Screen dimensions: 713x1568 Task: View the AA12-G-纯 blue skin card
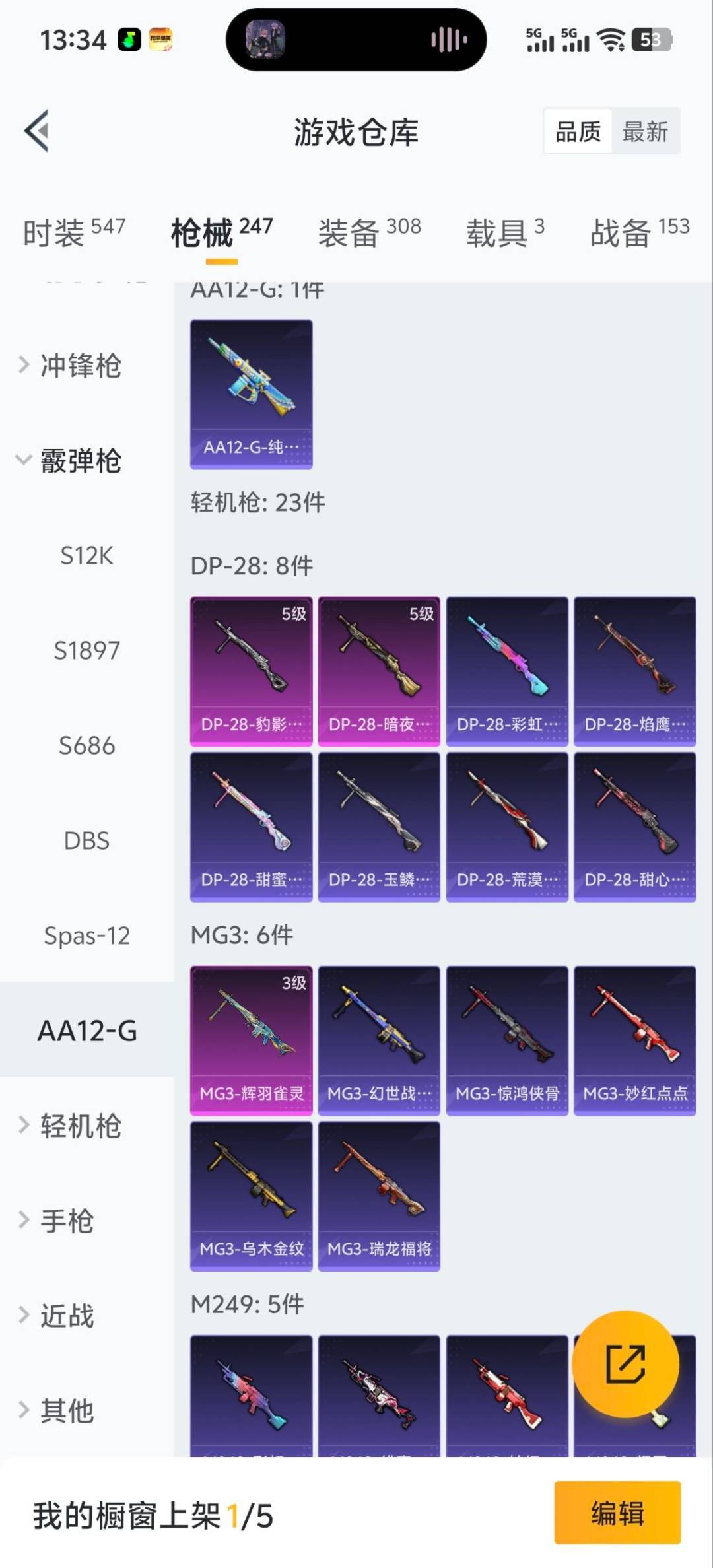pyautogui.click(x=251, y=394)
